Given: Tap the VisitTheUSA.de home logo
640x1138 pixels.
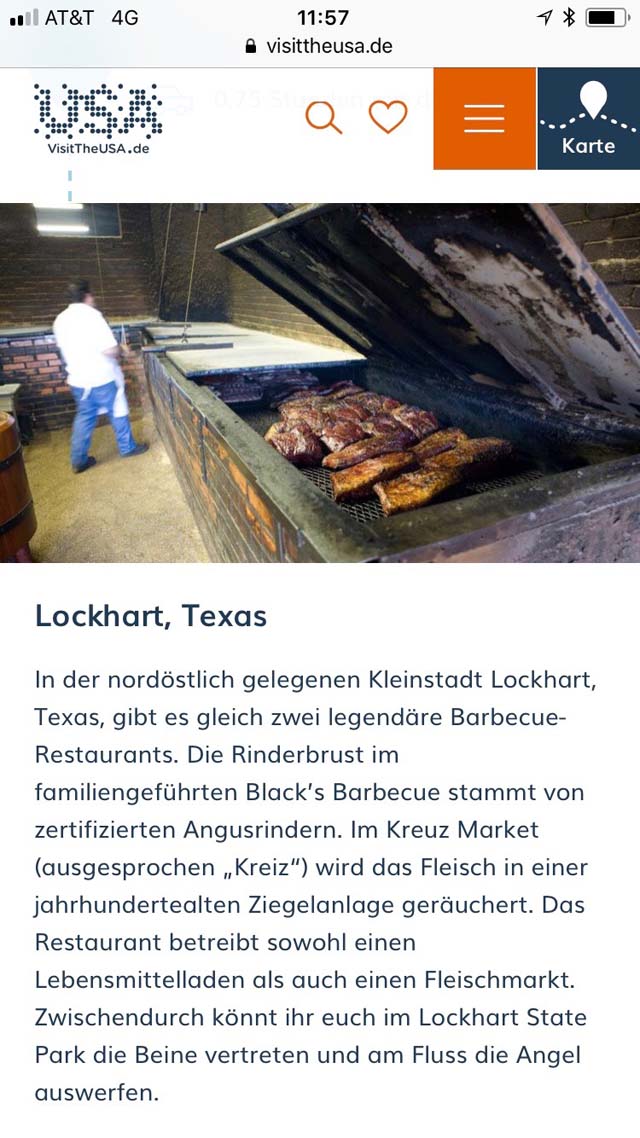Looking at the screenshot, I should click(98, 120).
